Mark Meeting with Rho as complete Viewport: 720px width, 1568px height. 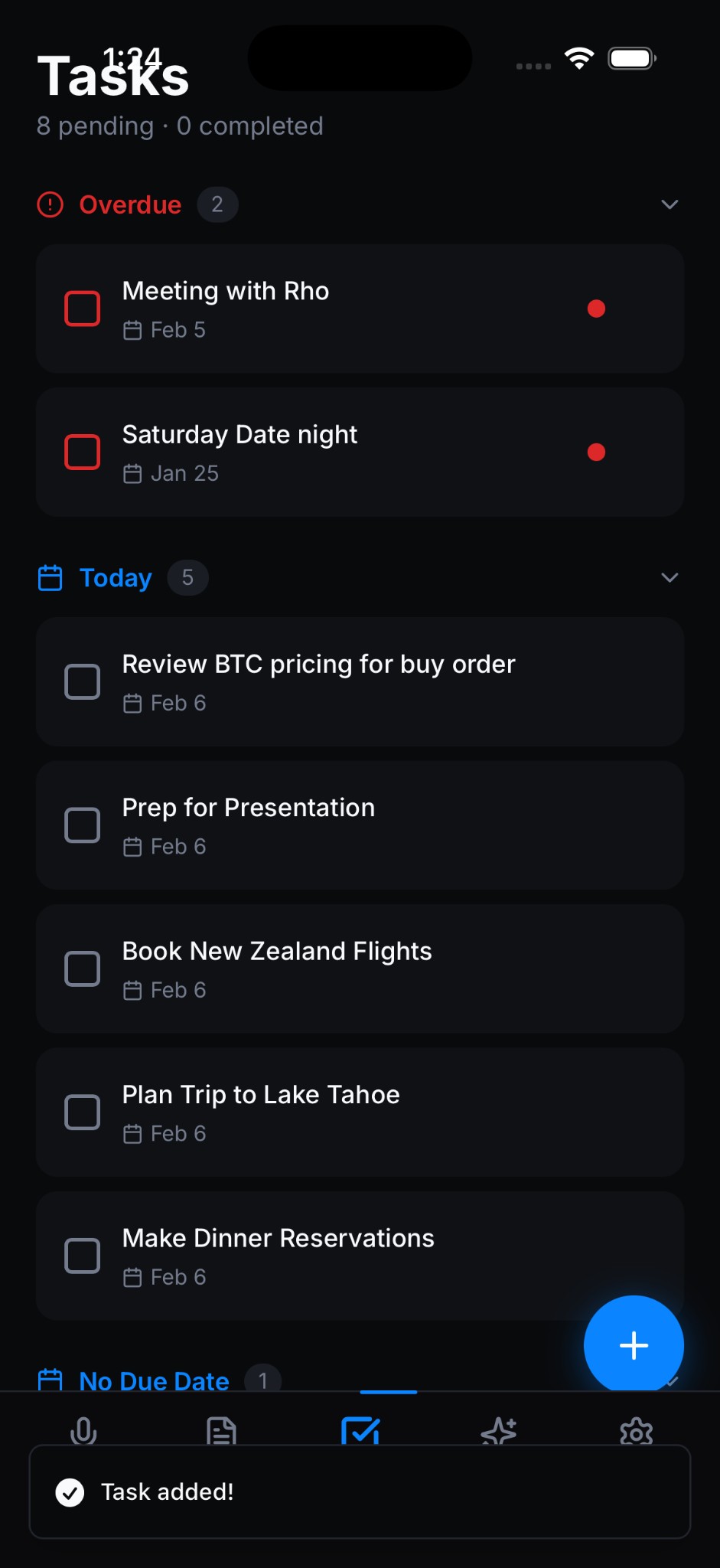click(82, 309)
